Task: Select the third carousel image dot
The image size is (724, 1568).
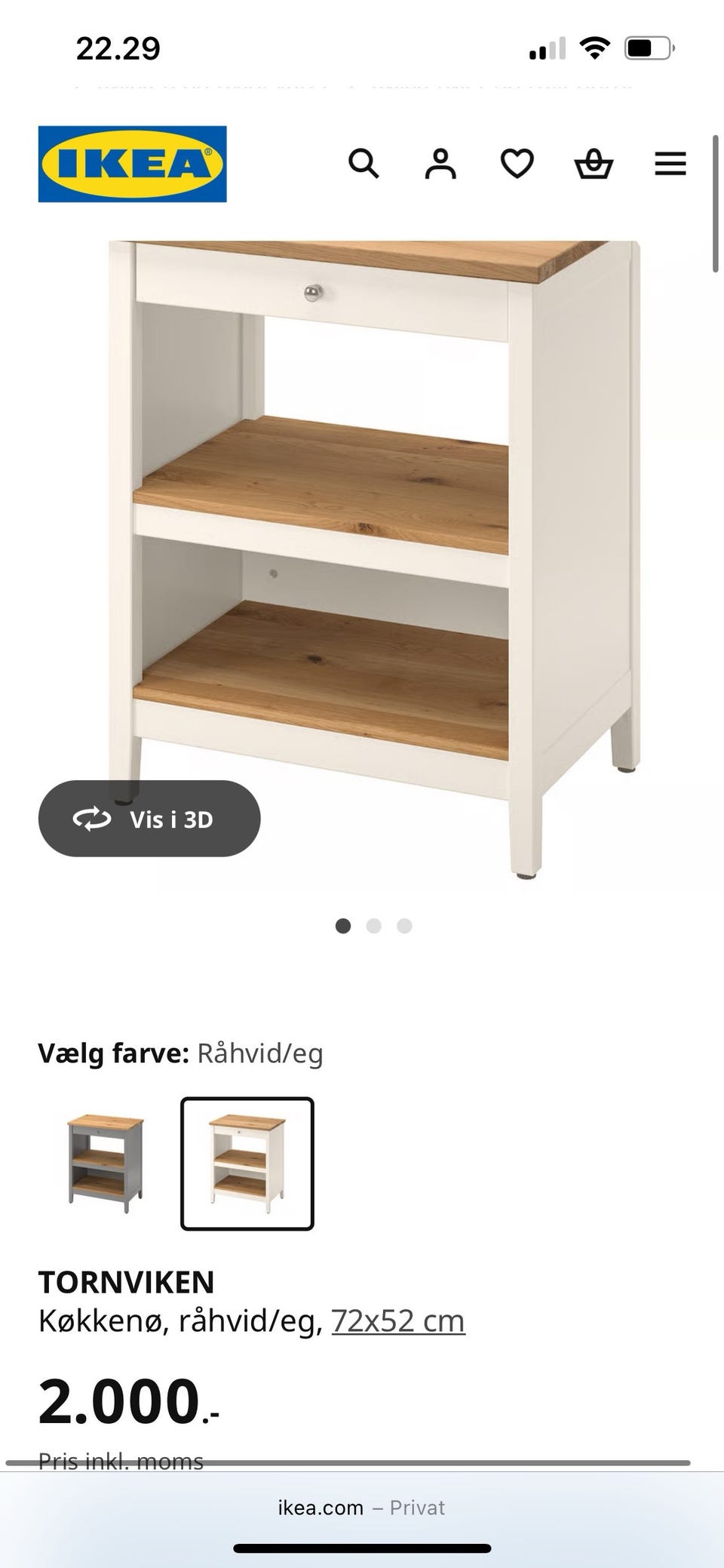Action: click(406, 926)
